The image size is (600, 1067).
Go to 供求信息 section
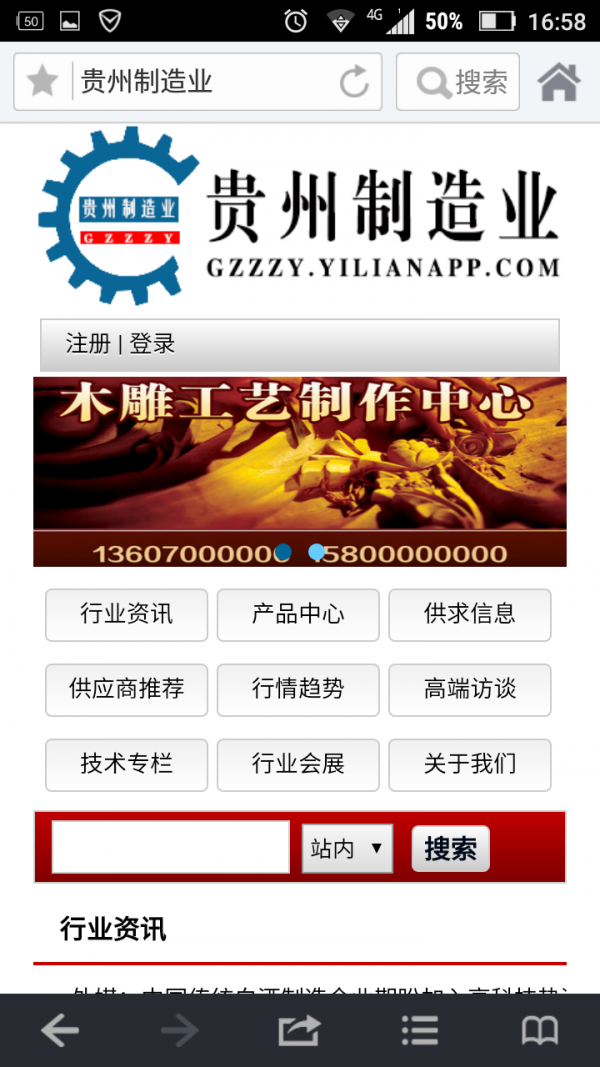click(469, 614)
